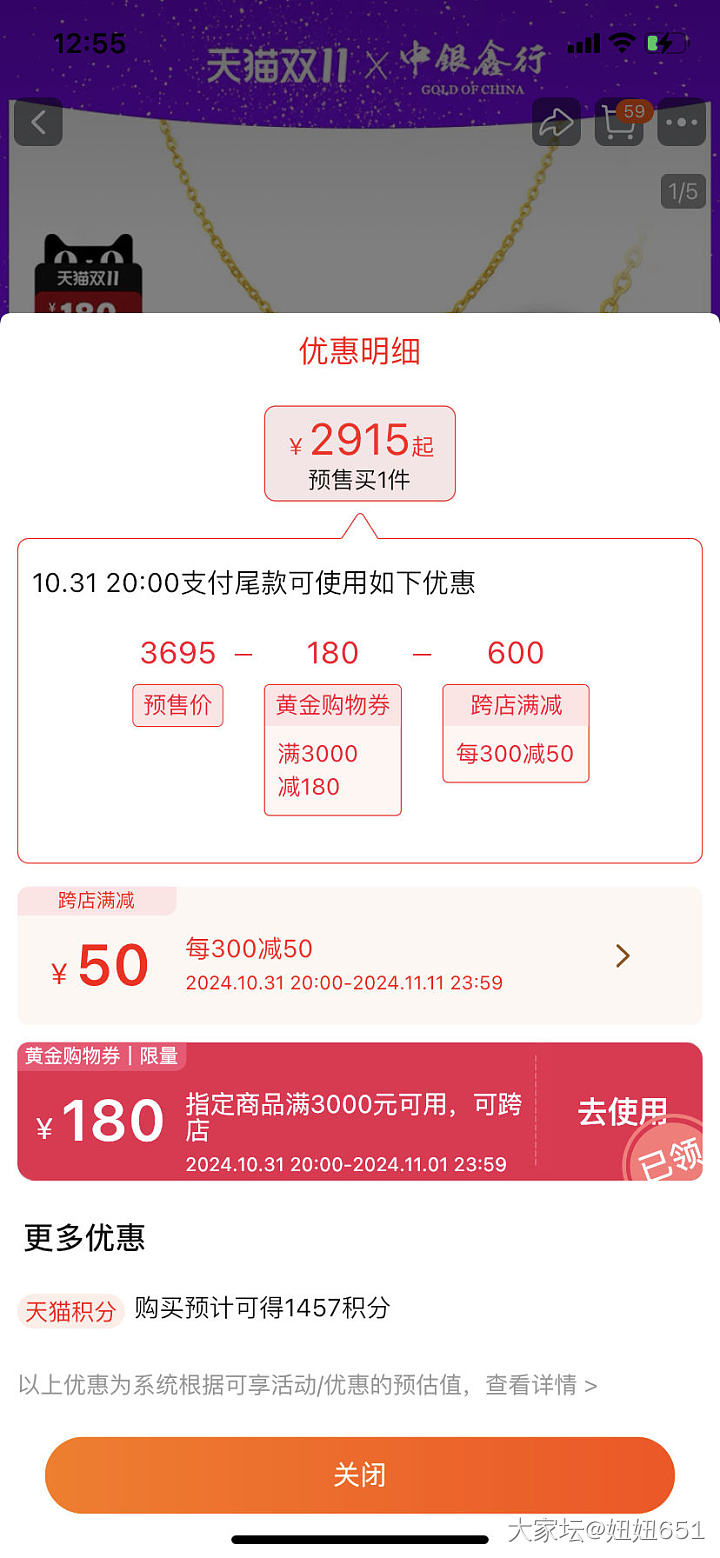The height and width of the screenshot is (1558, 720).
Task: Close the 优惠明细 sheet with 关闭
Action: tap(360, 1475)
